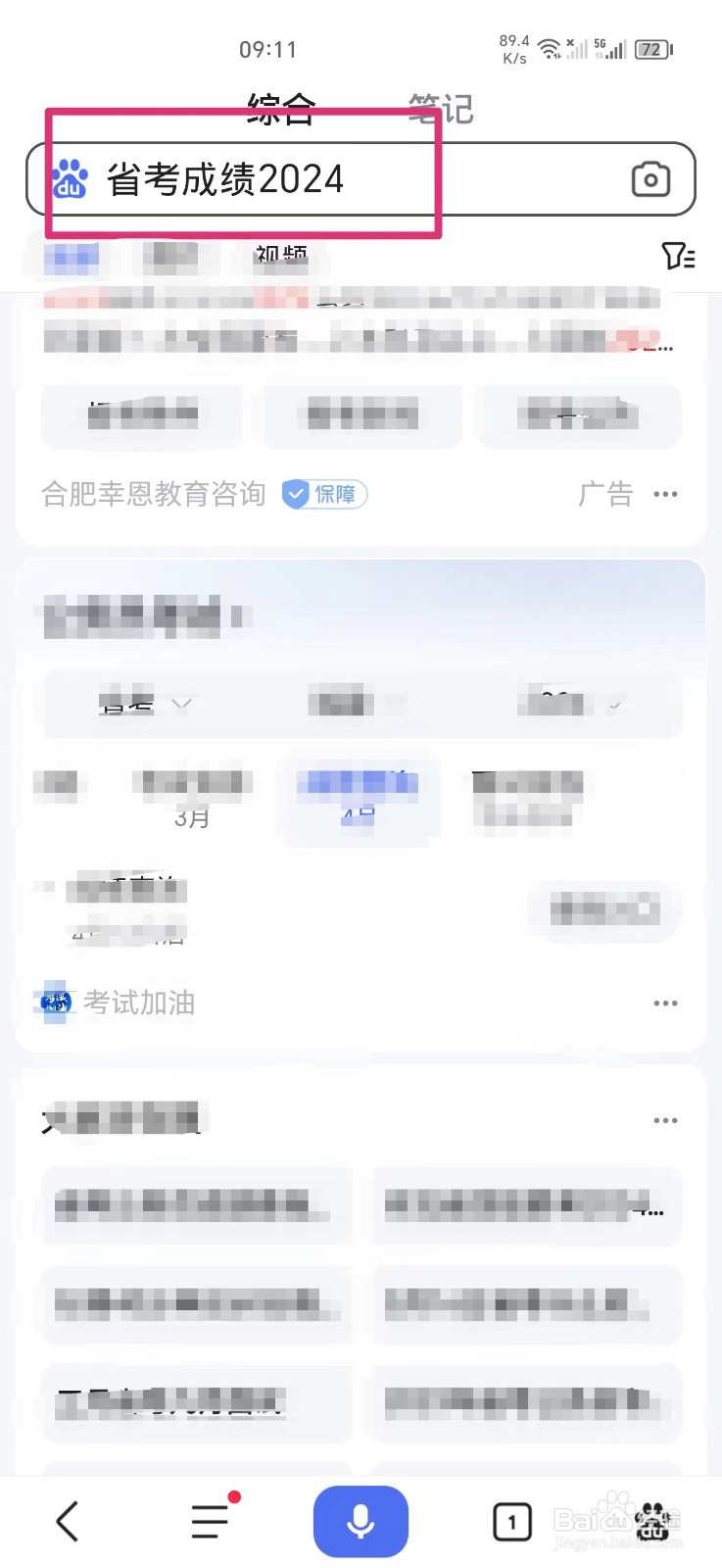
Task: Open the tab switcher showing 1
Action: coord(511,1521)
